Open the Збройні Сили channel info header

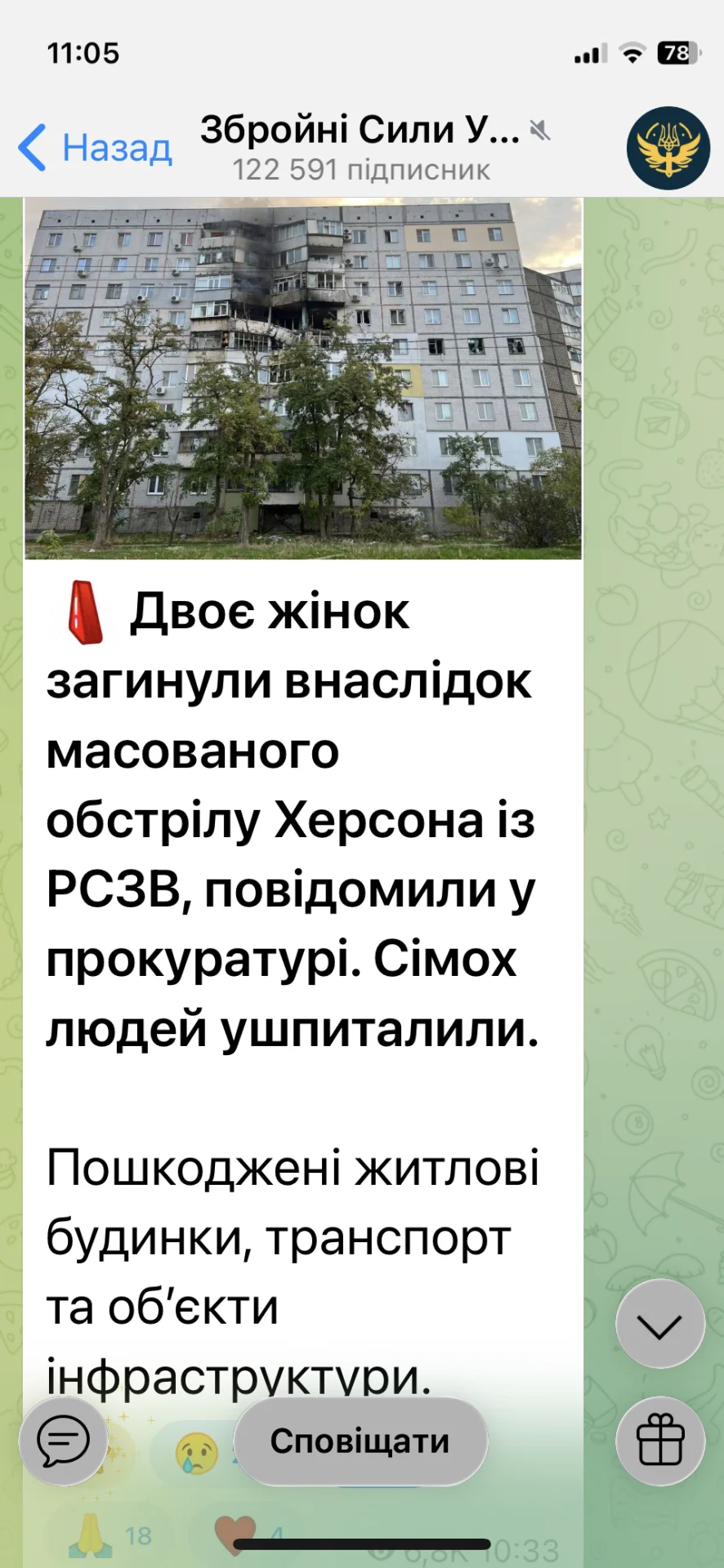[x=360, y=147]
